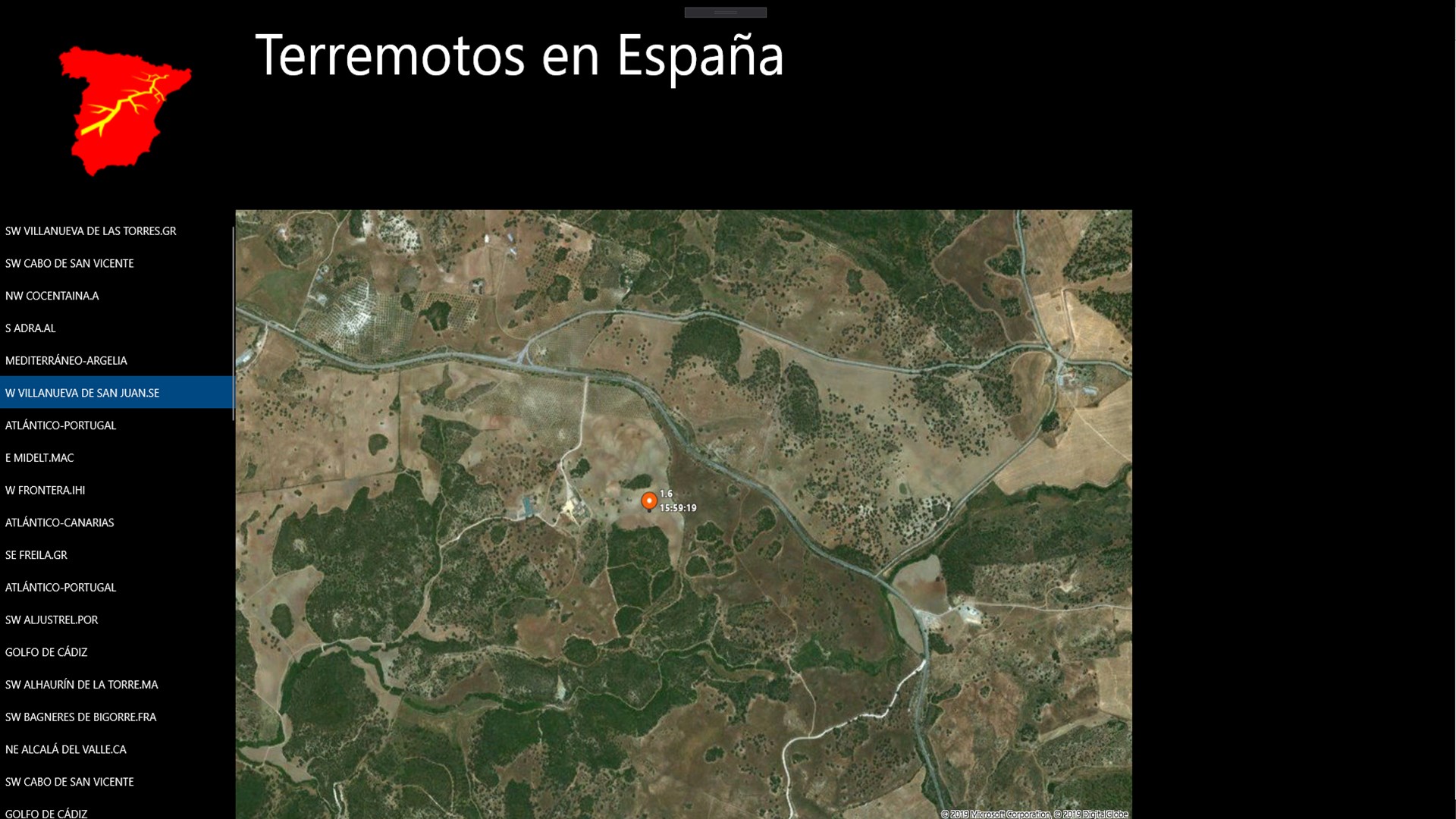Open NE ALCALÁ DEL VALLE.CA entry
The height and width of the screenshot is (819, 1456).
pos(66,749)
